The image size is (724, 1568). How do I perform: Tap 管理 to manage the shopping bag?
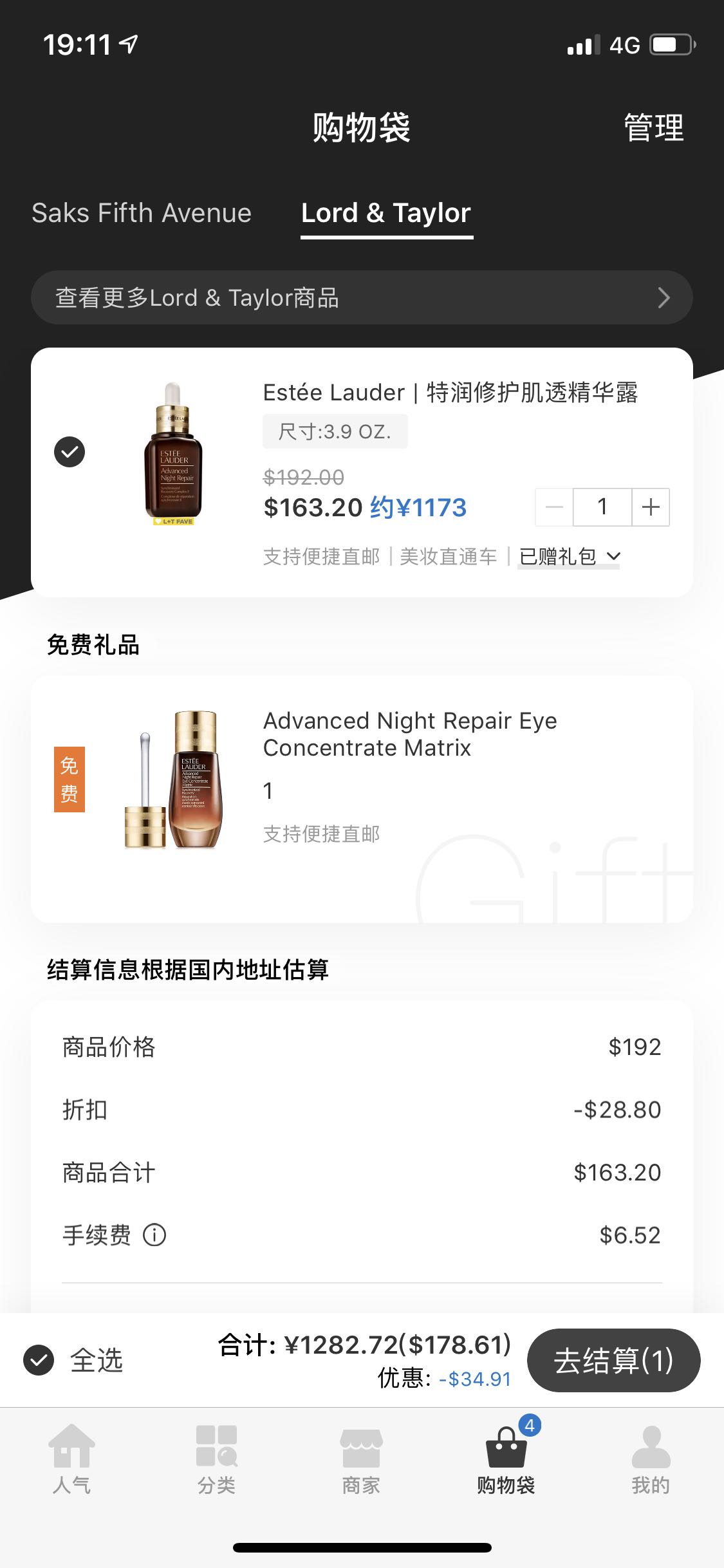653,127
